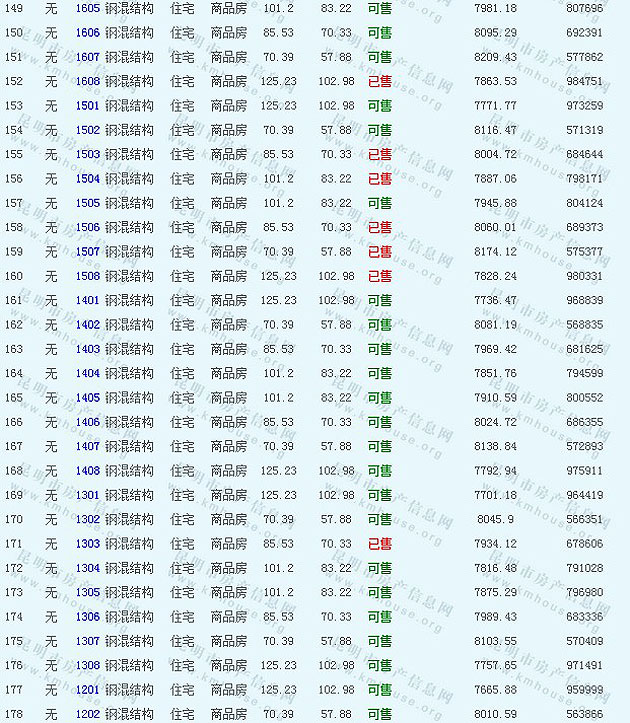Open room 1202 details
Viewport: 630px width, 723px height.
(87, 714)
